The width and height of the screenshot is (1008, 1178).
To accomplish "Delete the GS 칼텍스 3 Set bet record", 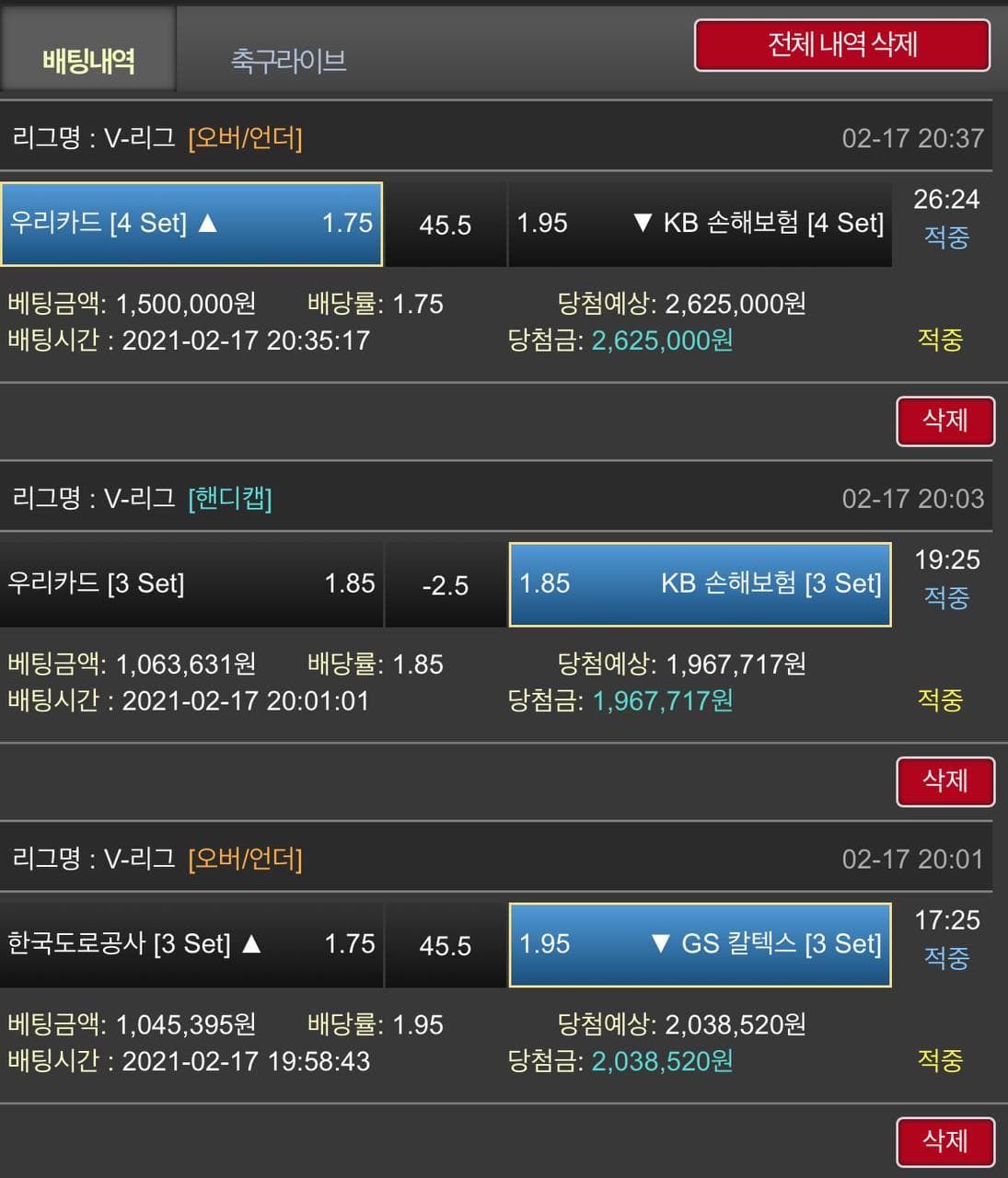I will click(x=944, y=1141).
